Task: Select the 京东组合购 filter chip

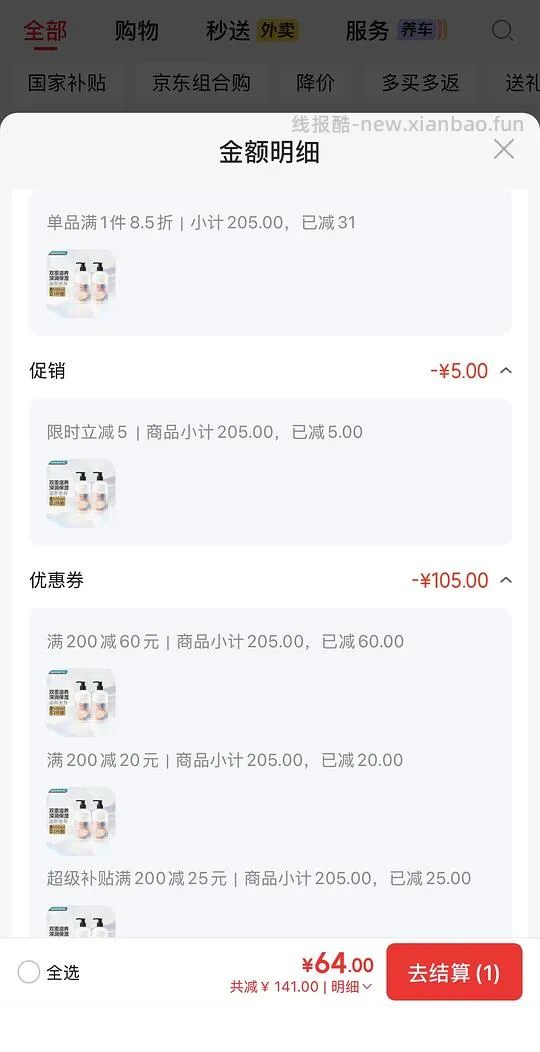Action: 201,83
